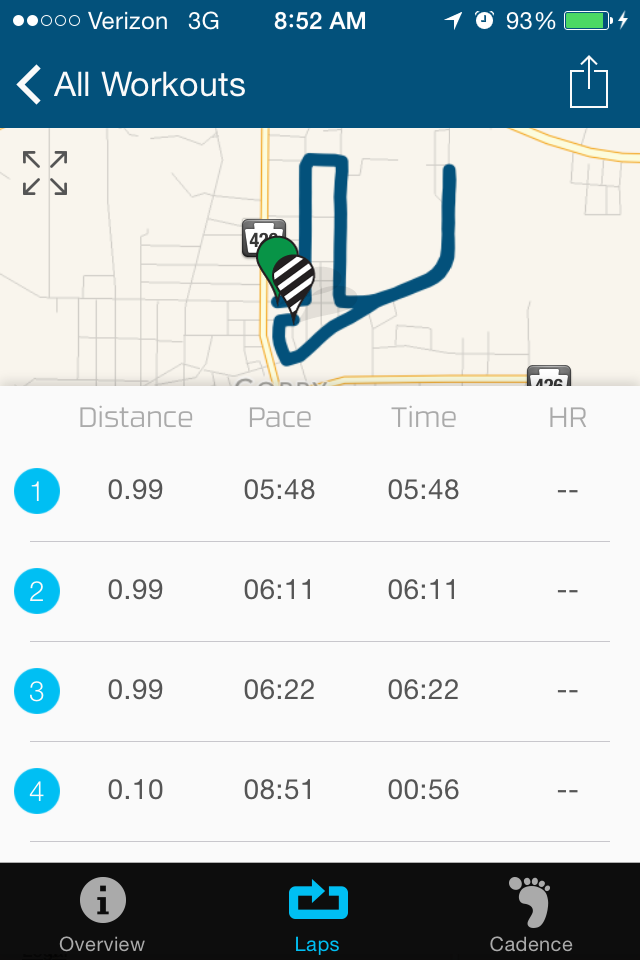Share this workout

tap(589, 83)
